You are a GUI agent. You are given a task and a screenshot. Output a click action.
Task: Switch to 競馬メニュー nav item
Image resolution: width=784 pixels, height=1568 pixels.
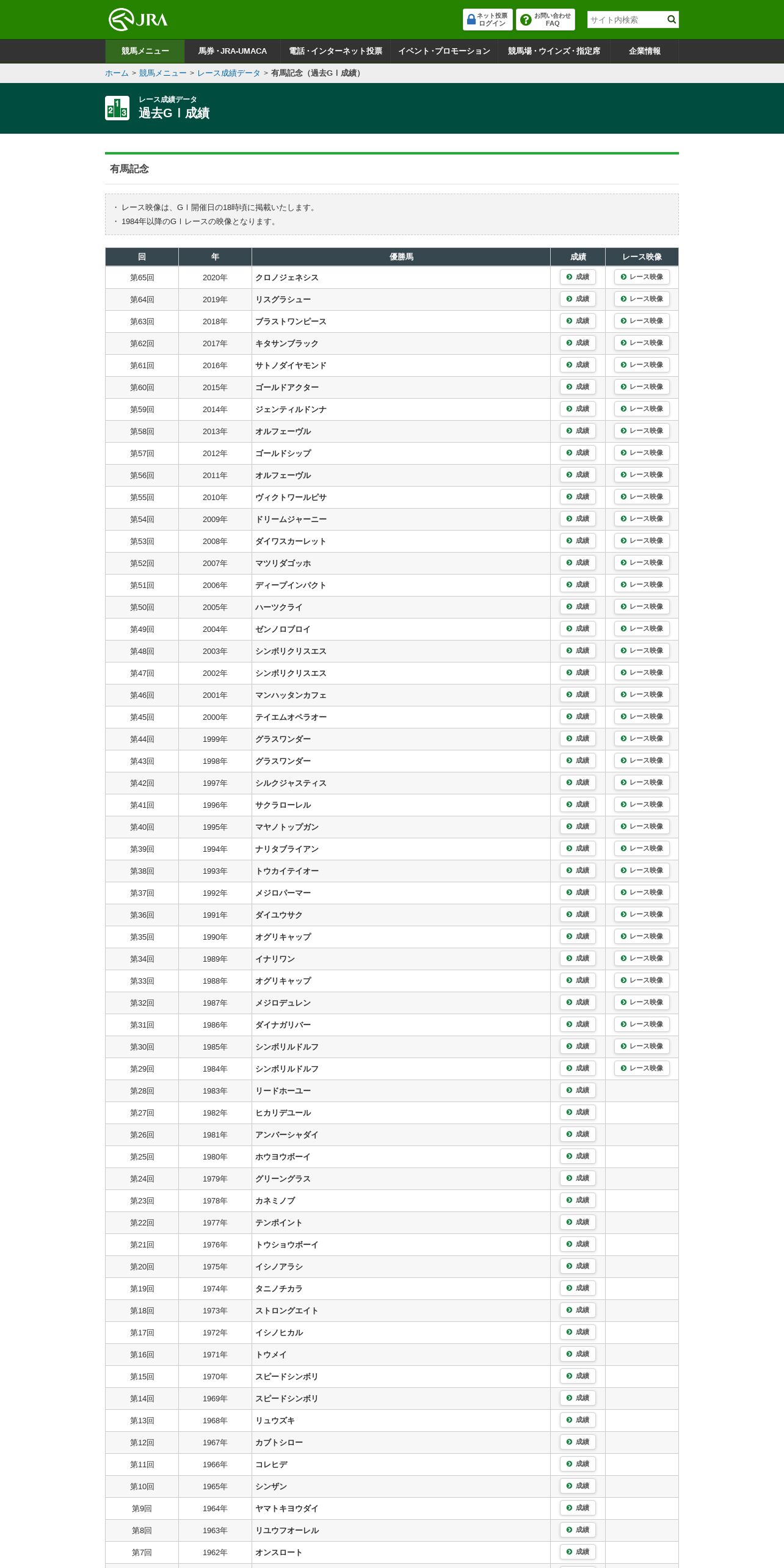tap(145, 51)
